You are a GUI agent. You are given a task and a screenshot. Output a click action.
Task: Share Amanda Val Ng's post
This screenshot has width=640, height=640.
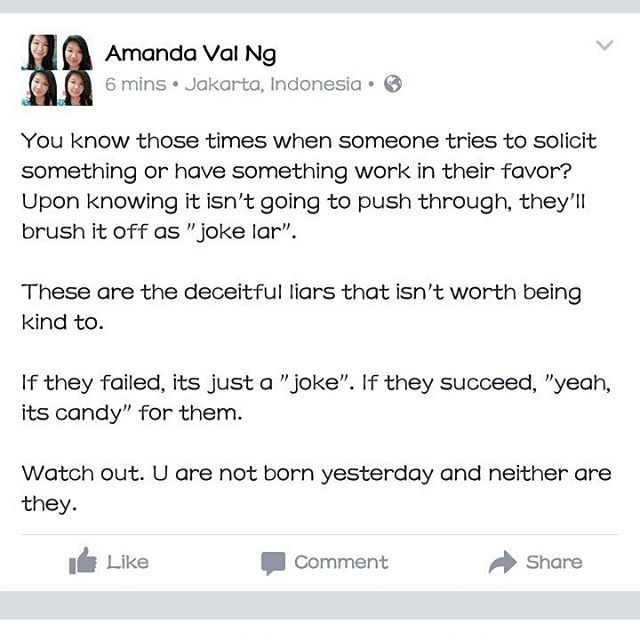[x=535, y=562]
